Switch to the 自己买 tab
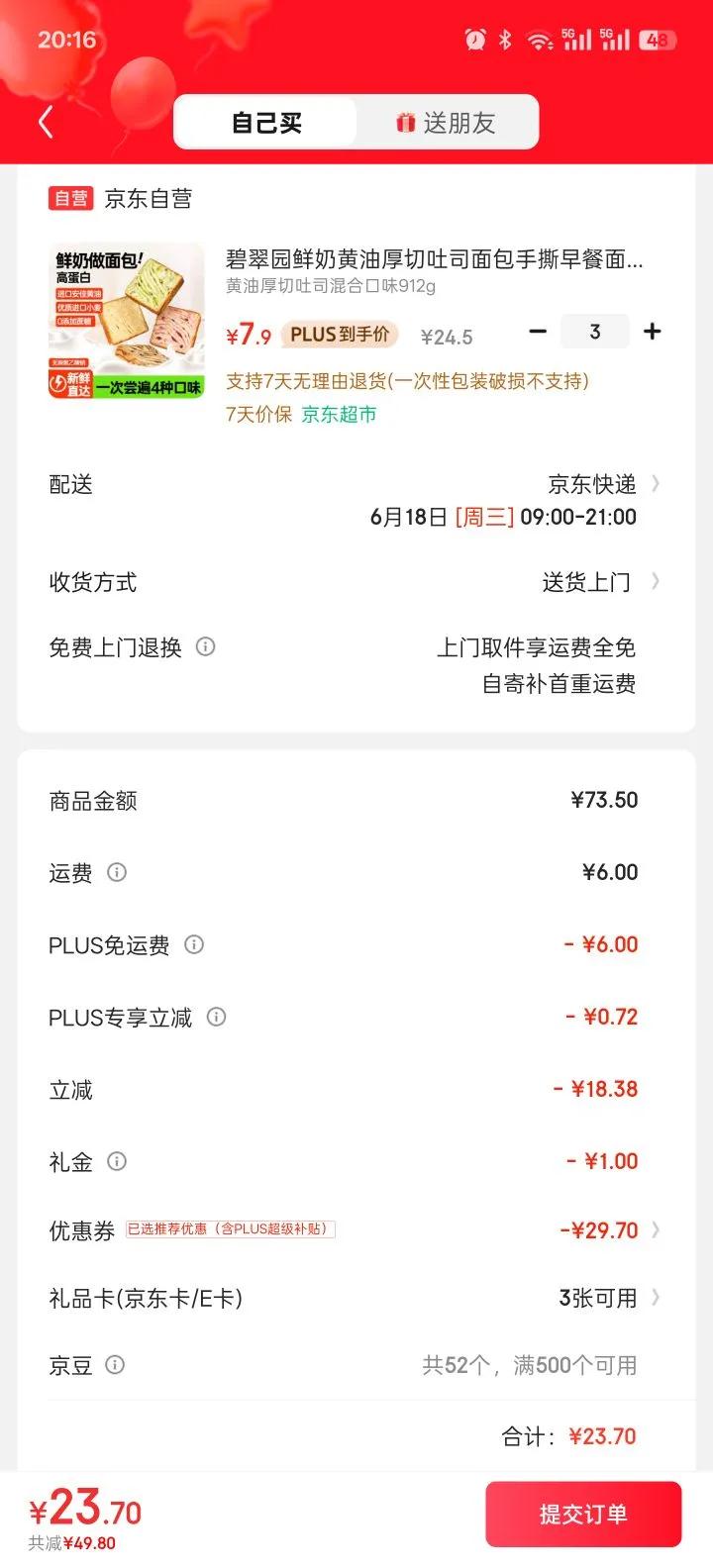Viewport: 713px width, 1568px height. click(x=265, y=123)
